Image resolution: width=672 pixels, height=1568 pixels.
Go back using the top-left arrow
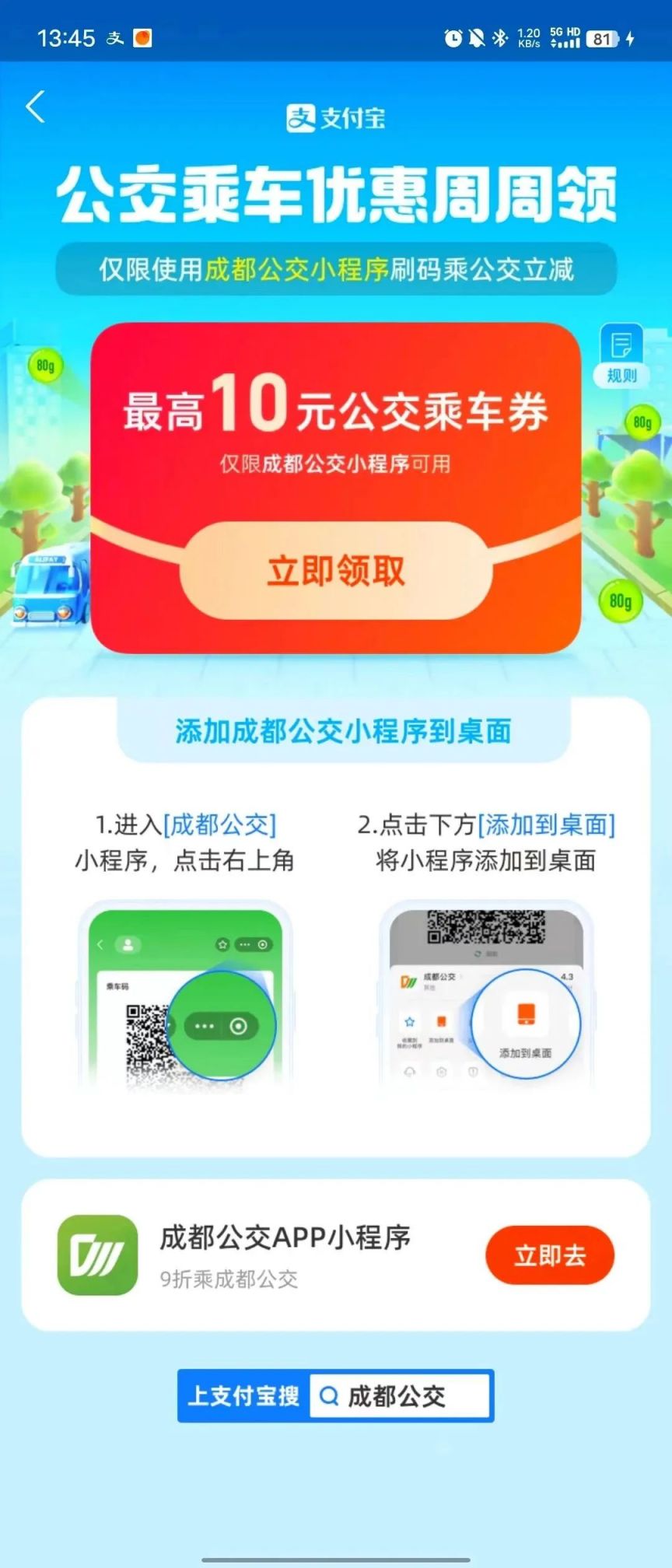click(x=36, y=107)
